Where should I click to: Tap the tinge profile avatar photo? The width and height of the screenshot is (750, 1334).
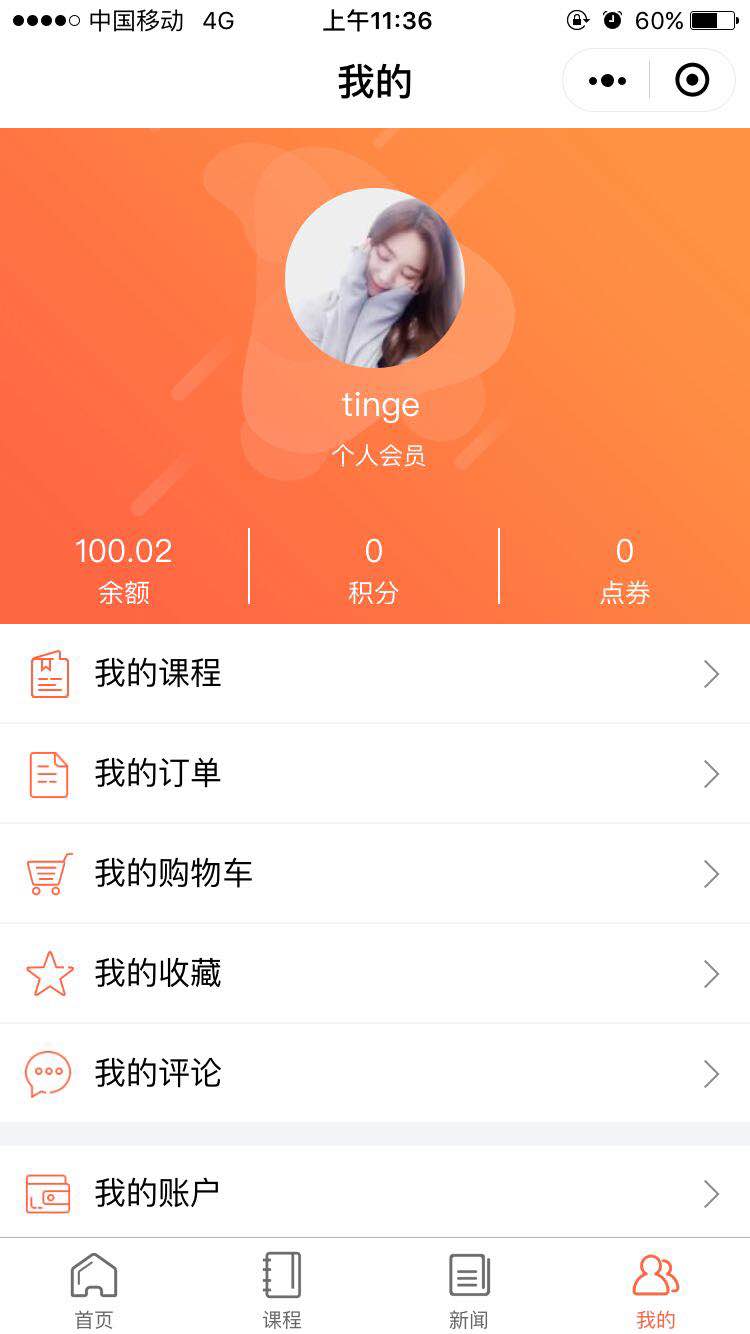pos(374,278)
